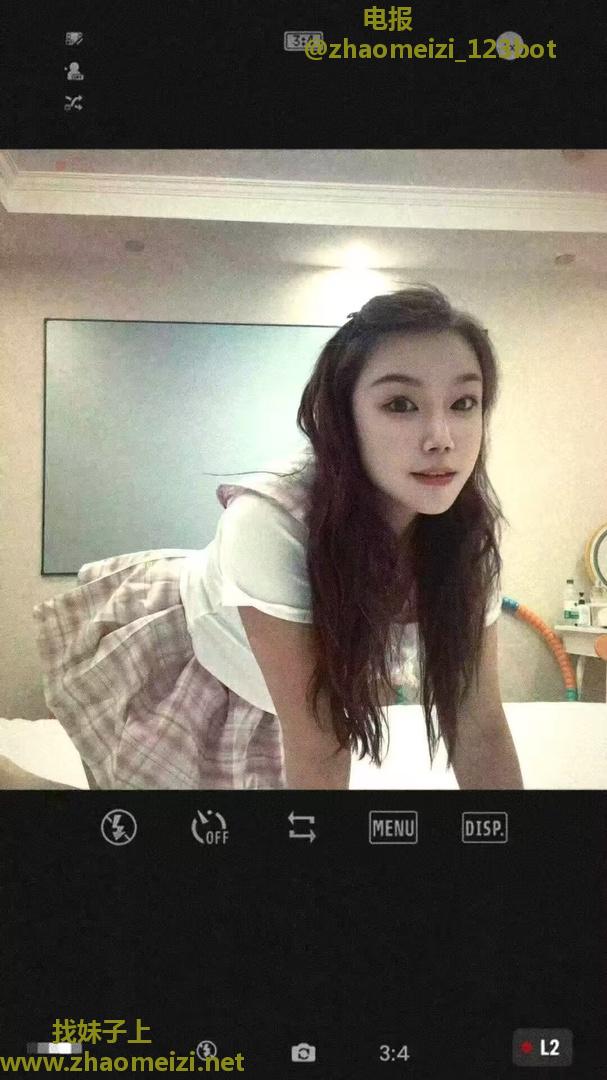Tap the DISP. display button
The image size is (607, 1080).
coord(484,827)
